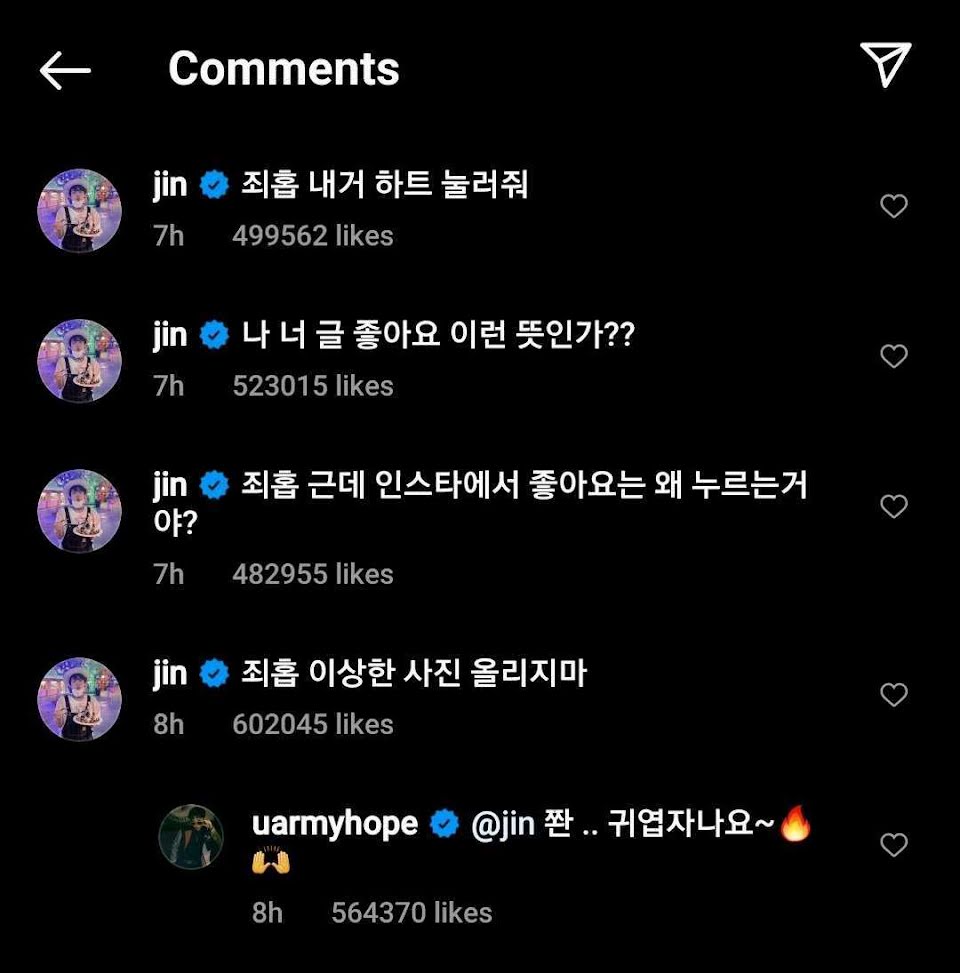
Task: Open uarmyhope's profile picture
Action: [190, 837]
